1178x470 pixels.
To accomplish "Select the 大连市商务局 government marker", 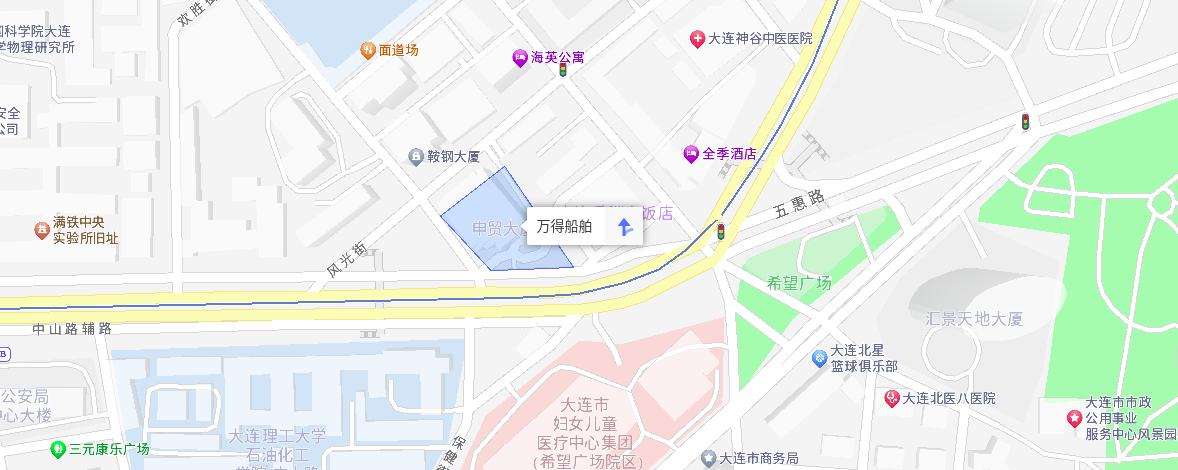I will pos(709,458).
